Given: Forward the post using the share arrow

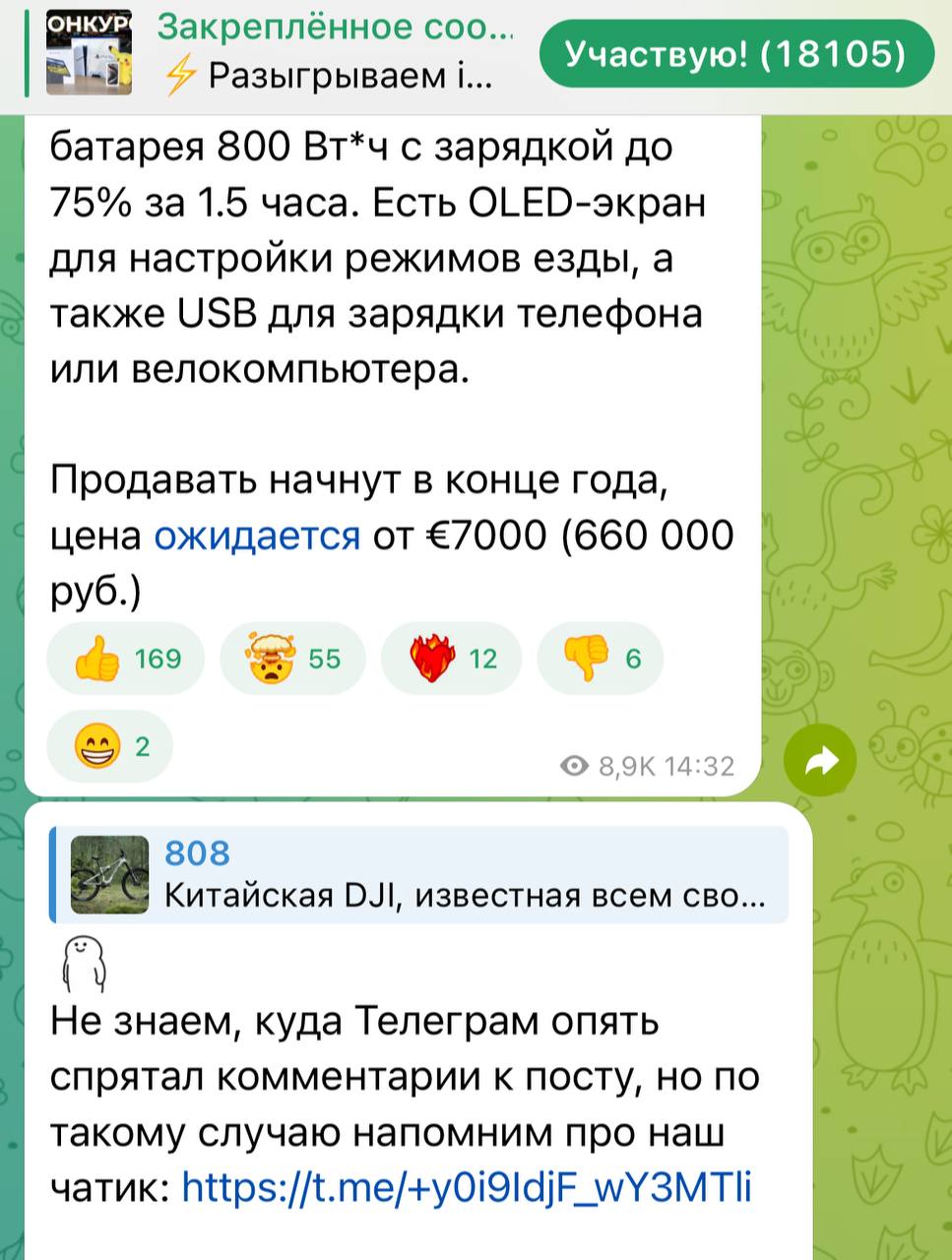Looking at the screenshot, I should pos(820,760).
